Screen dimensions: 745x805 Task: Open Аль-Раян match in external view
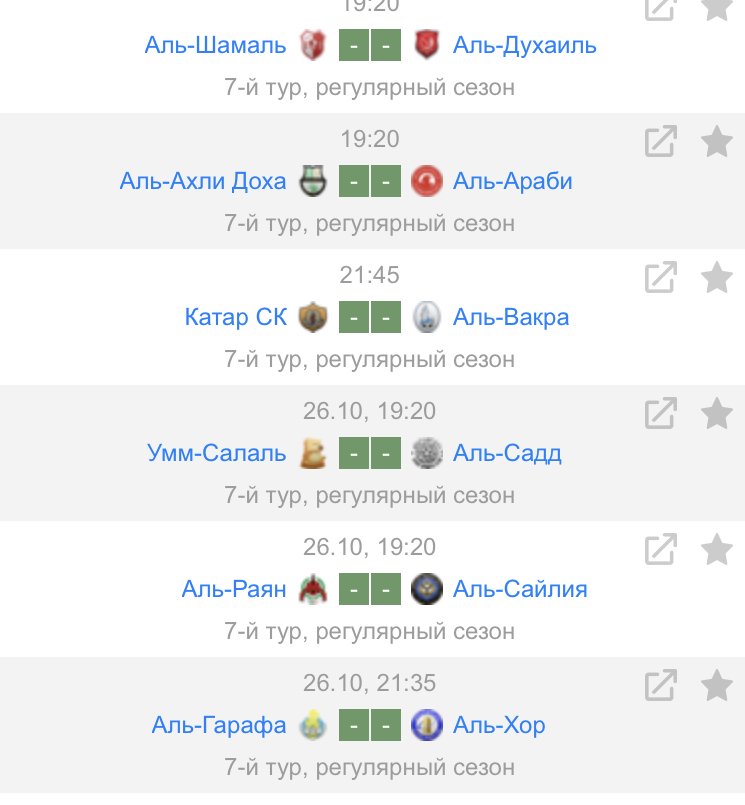click(x=661, y=549)
